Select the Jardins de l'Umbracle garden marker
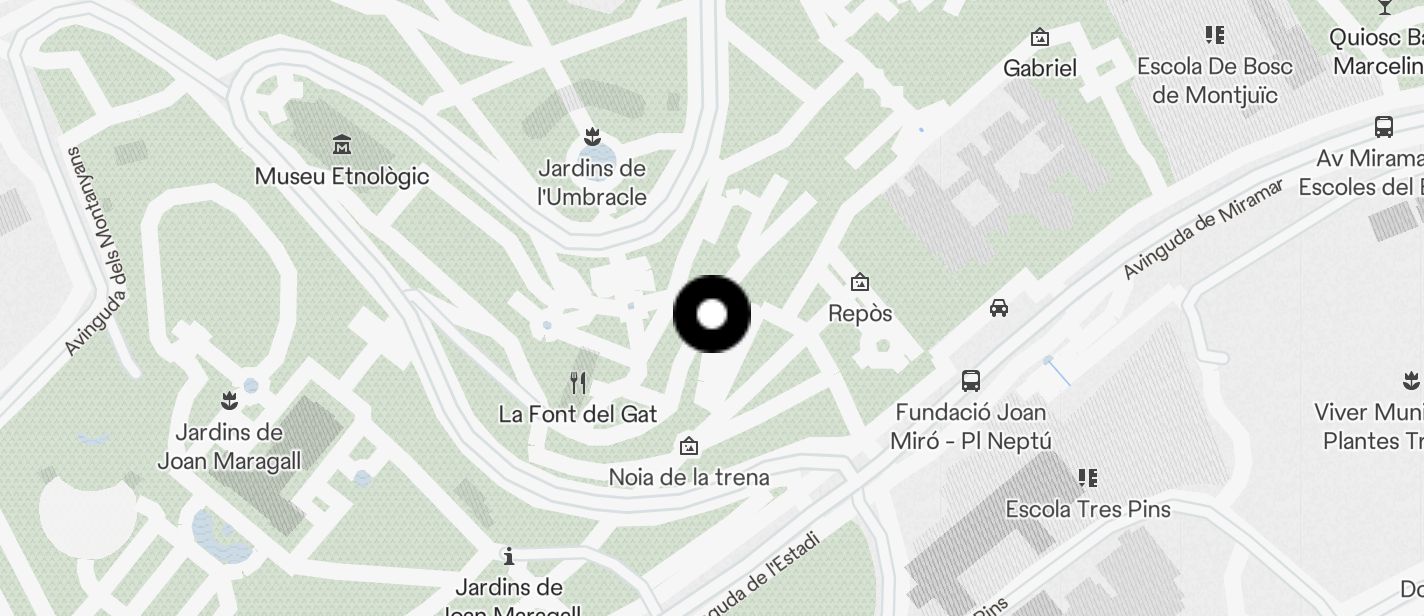 (593, 136)
